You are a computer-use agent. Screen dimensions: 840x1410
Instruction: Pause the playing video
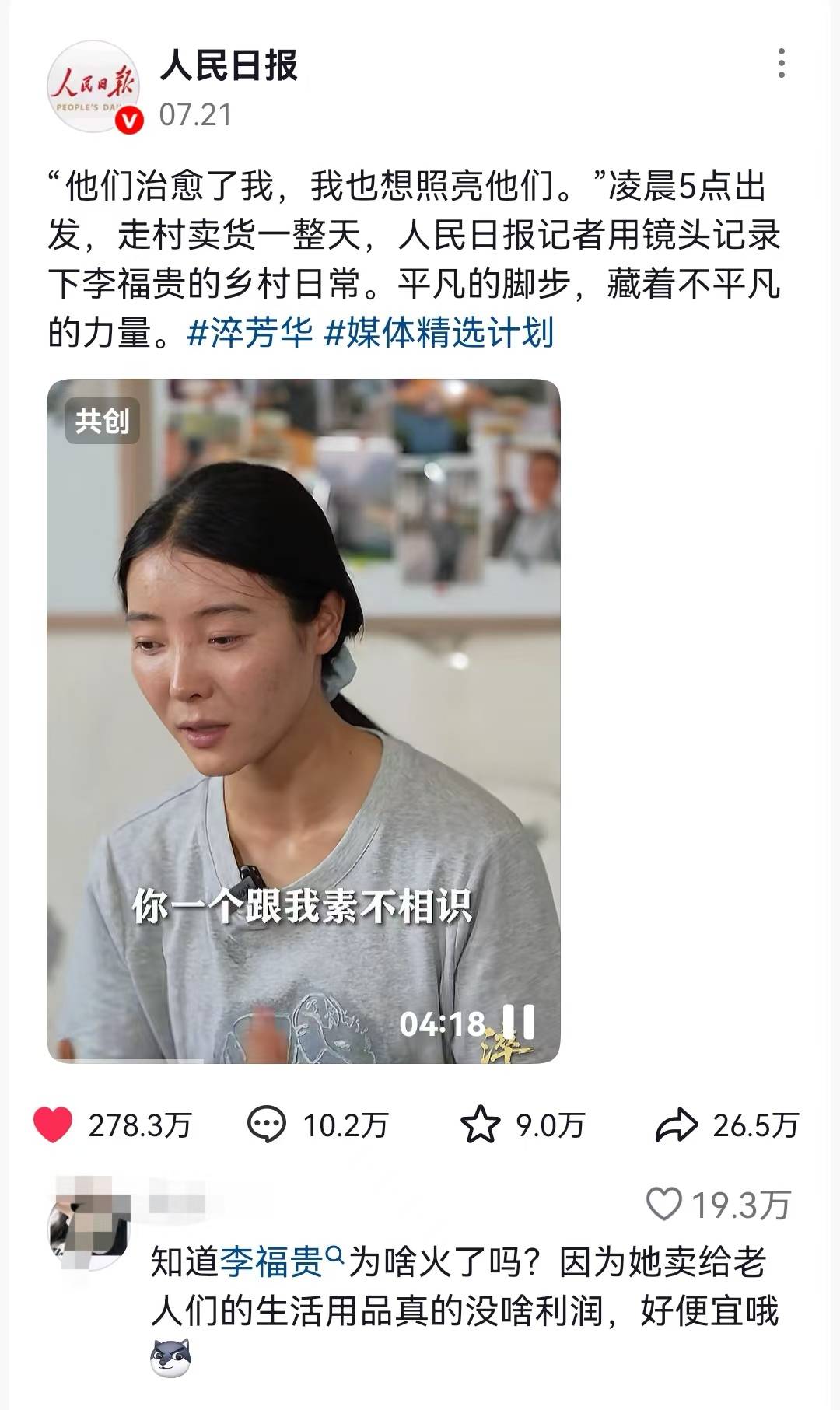click(520, 1021)
